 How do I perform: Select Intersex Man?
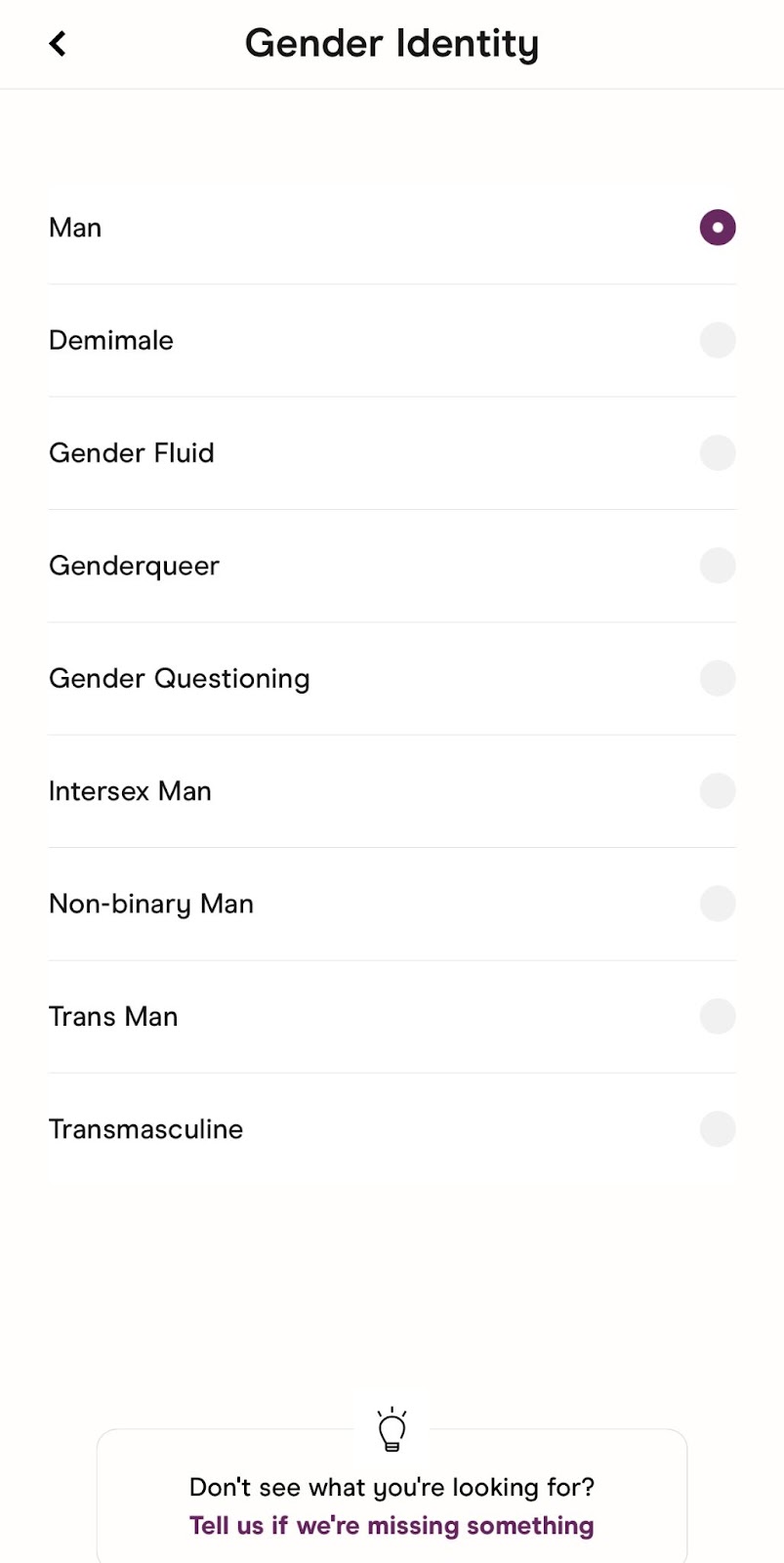(x=392, y=791)
